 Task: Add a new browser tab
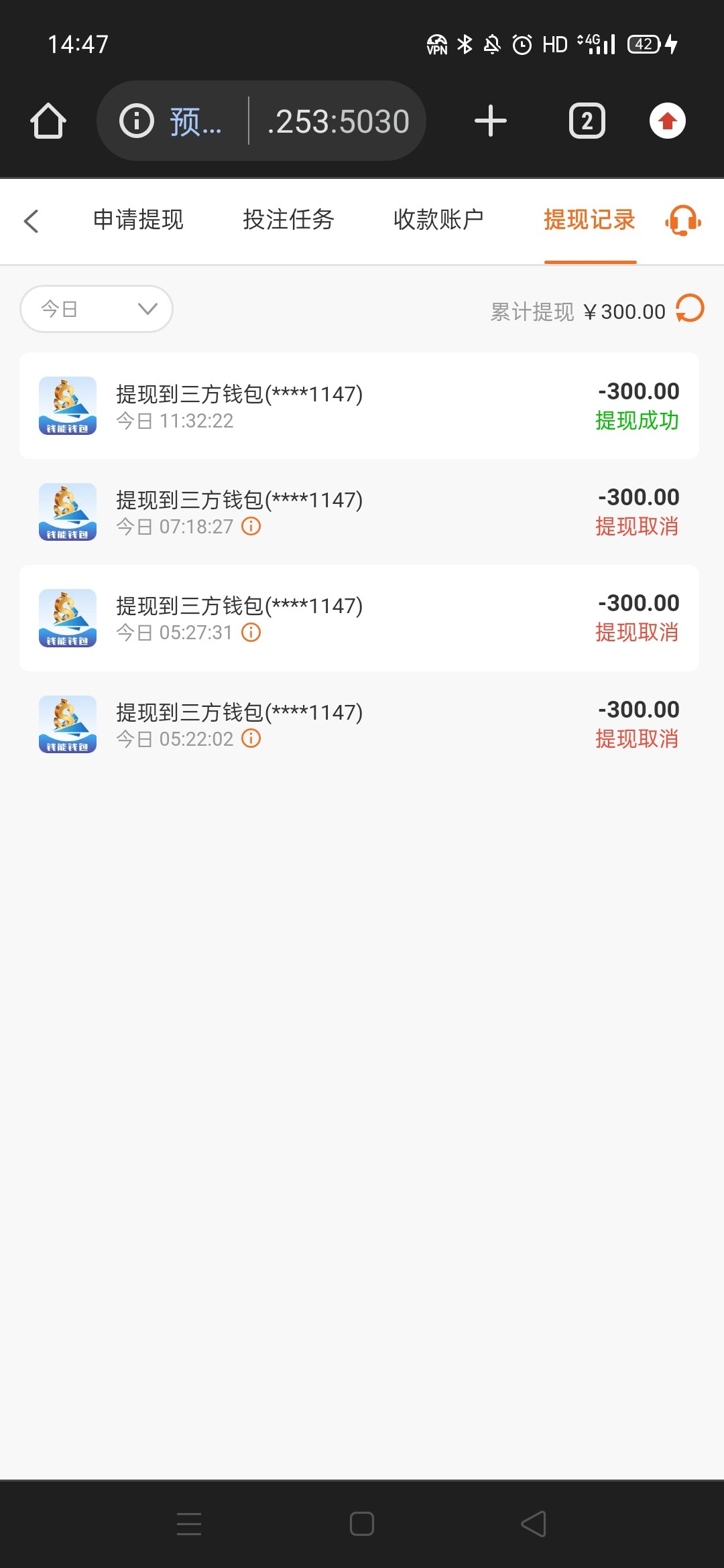pyautogui.click(x=491, y=121)
